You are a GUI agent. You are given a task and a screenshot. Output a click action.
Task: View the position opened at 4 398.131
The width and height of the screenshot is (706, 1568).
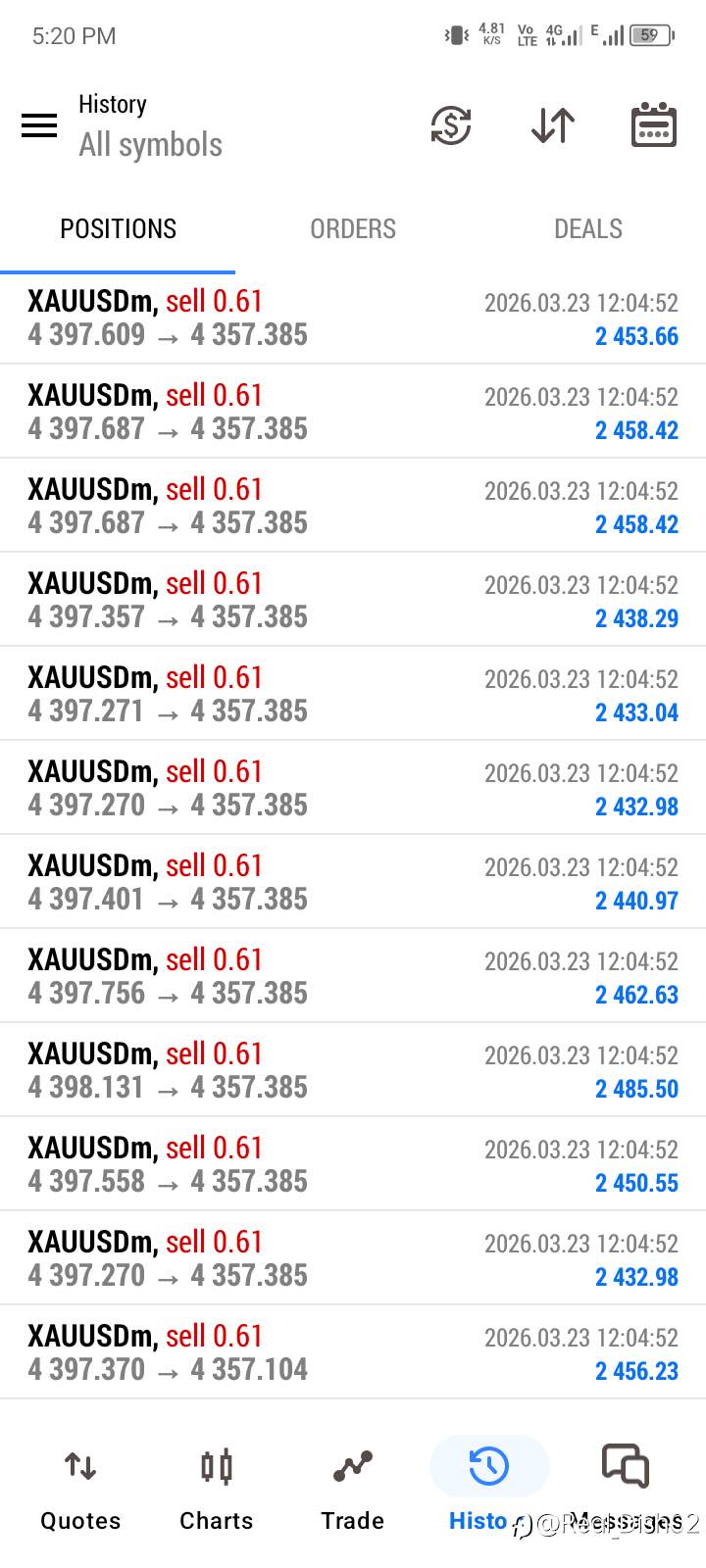point(353,1070)
